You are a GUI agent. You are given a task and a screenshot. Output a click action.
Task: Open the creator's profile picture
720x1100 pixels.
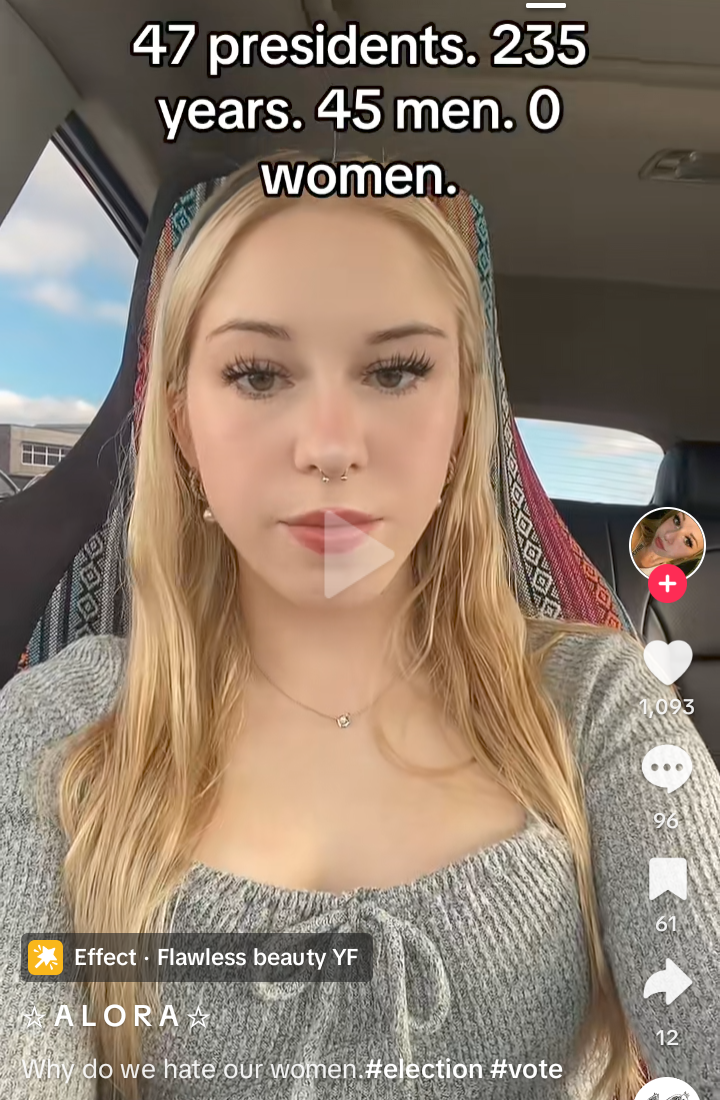[x=667, y=544]
